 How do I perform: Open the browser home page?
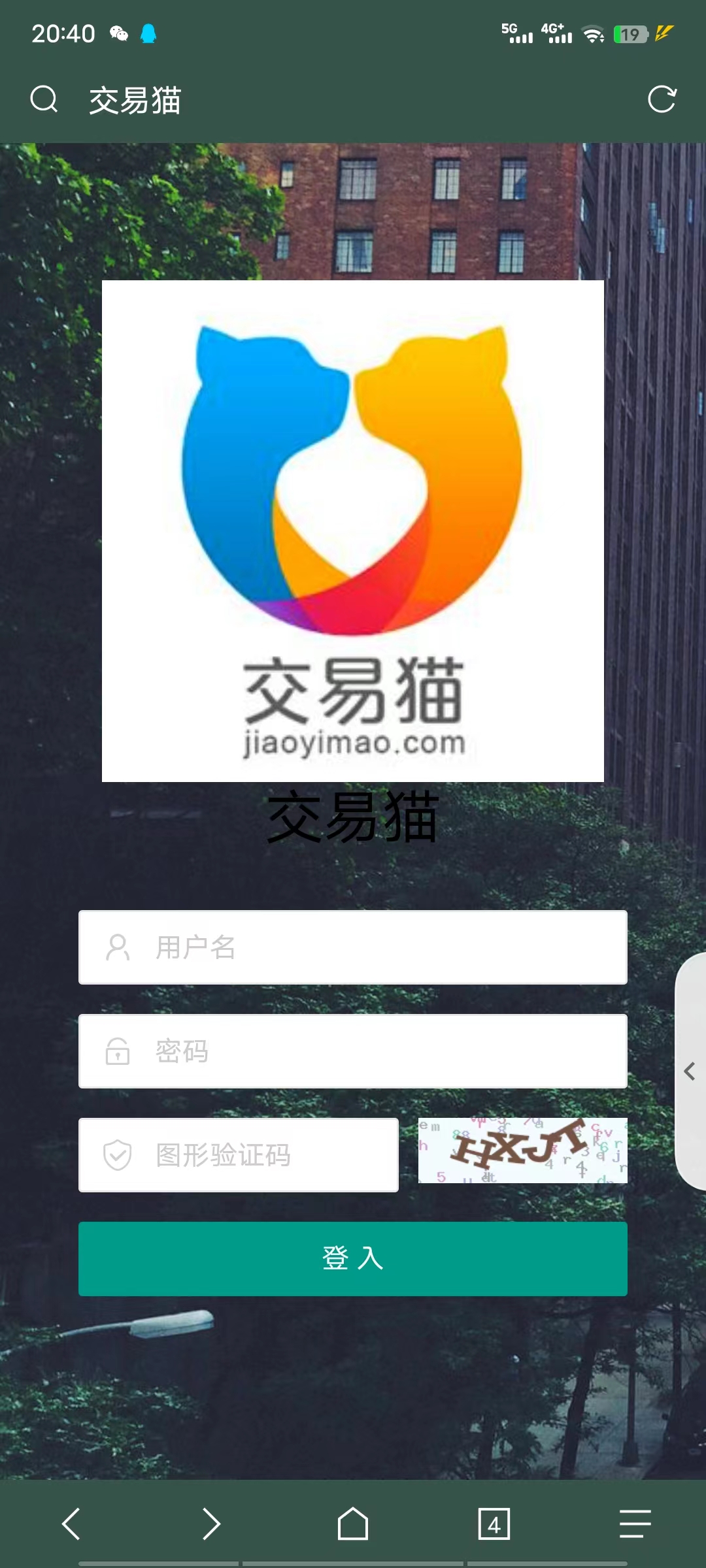353,1524
